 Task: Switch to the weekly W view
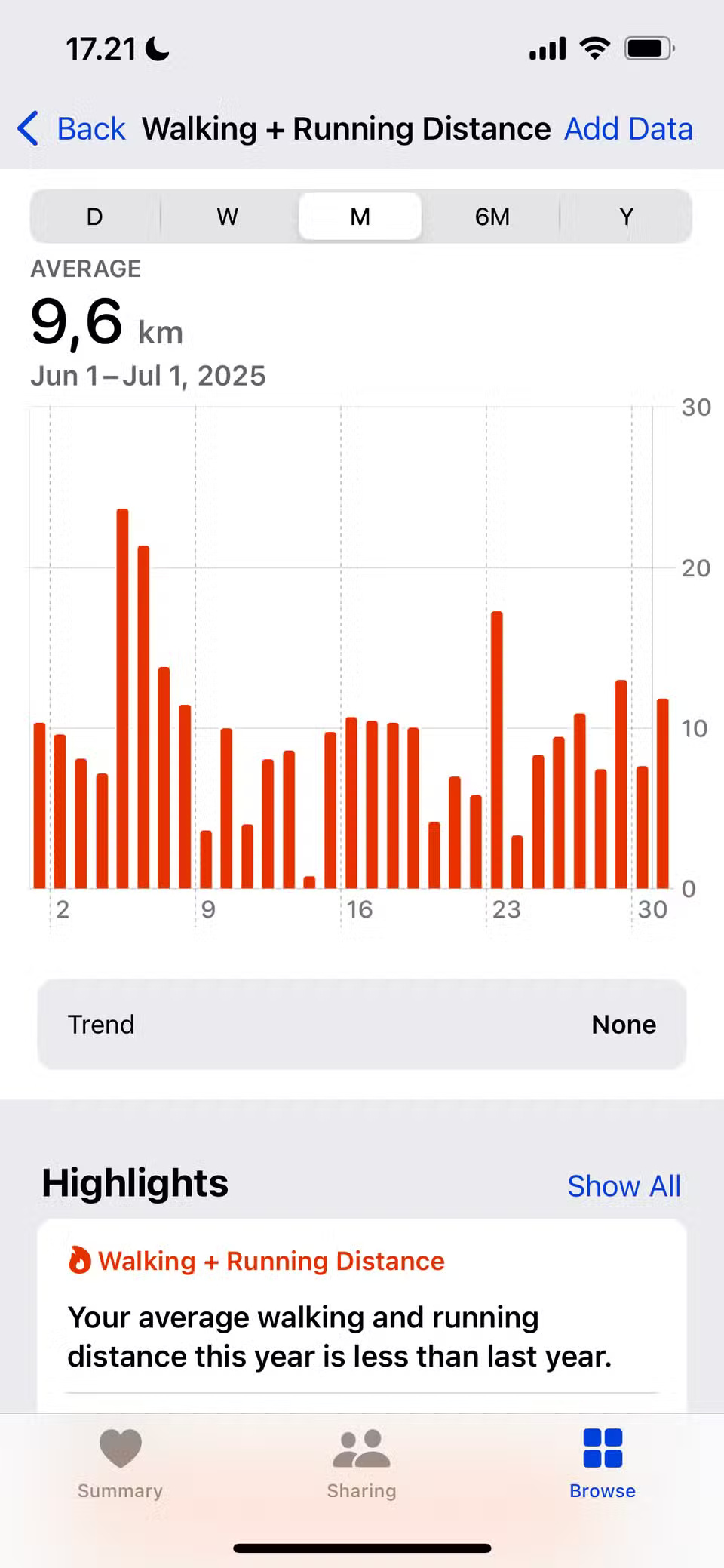coord(226,217)
